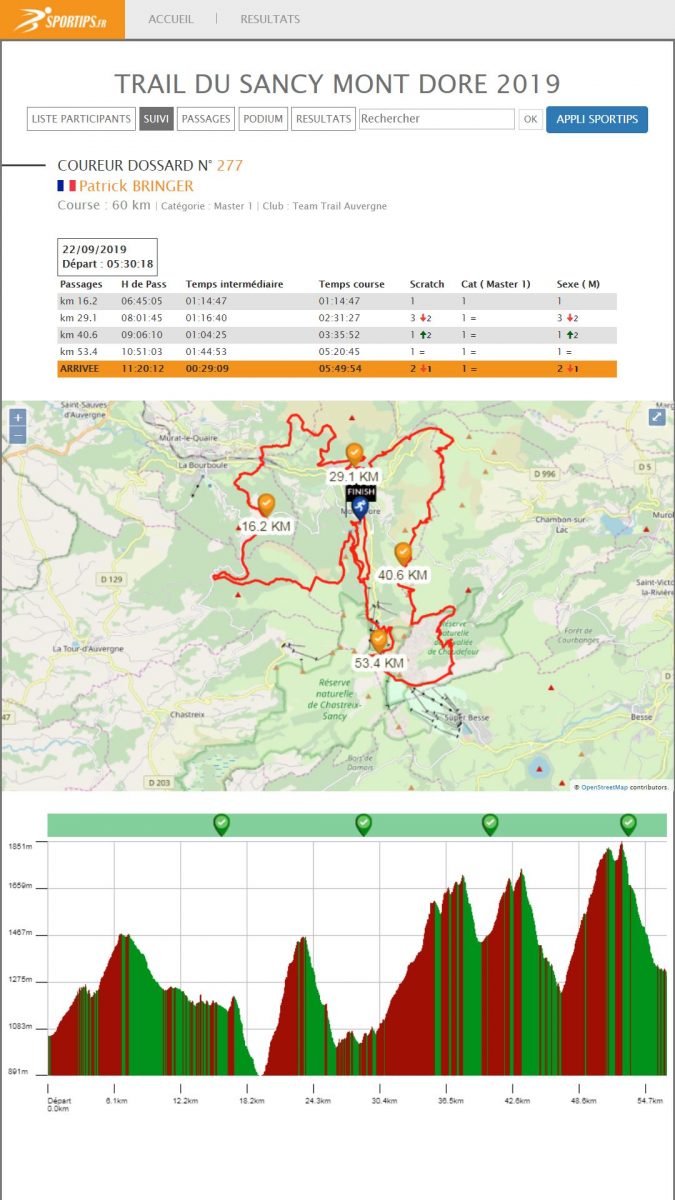Select the 16.2 KM map marker

[266, 505]
